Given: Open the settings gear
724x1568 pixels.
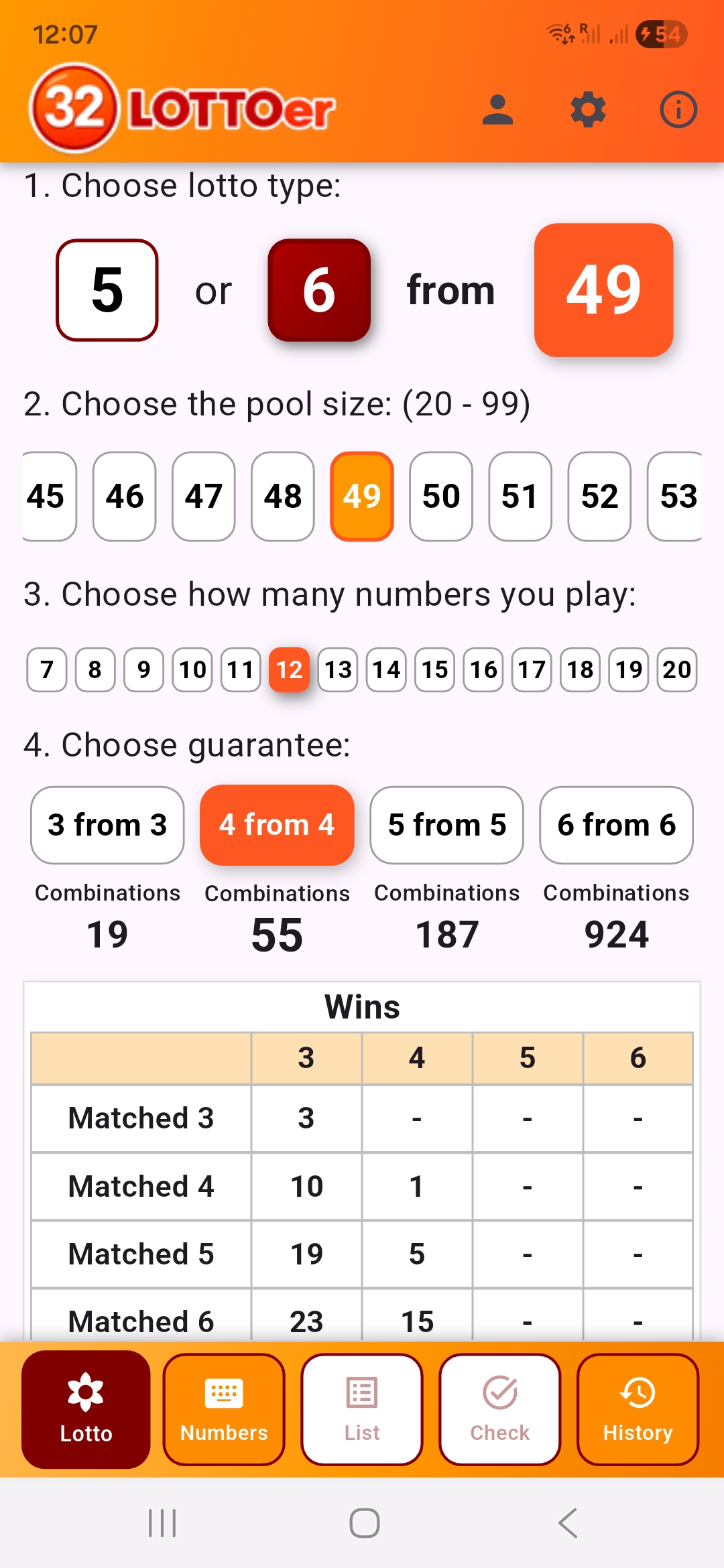Looking at the screenshot, I should [588, 110].
